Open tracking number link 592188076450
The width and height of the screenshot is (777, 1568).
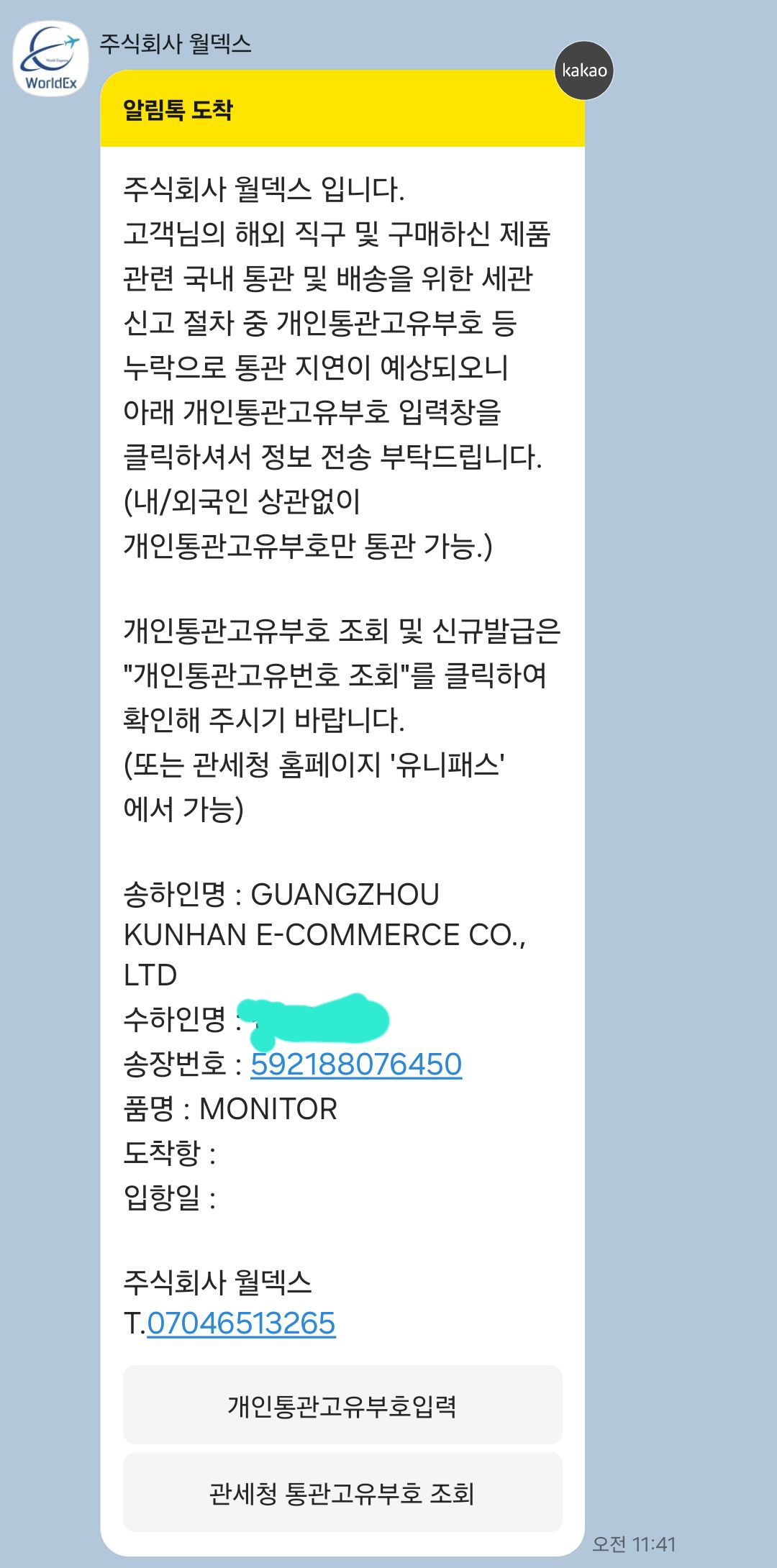[x=356, y=1065]
